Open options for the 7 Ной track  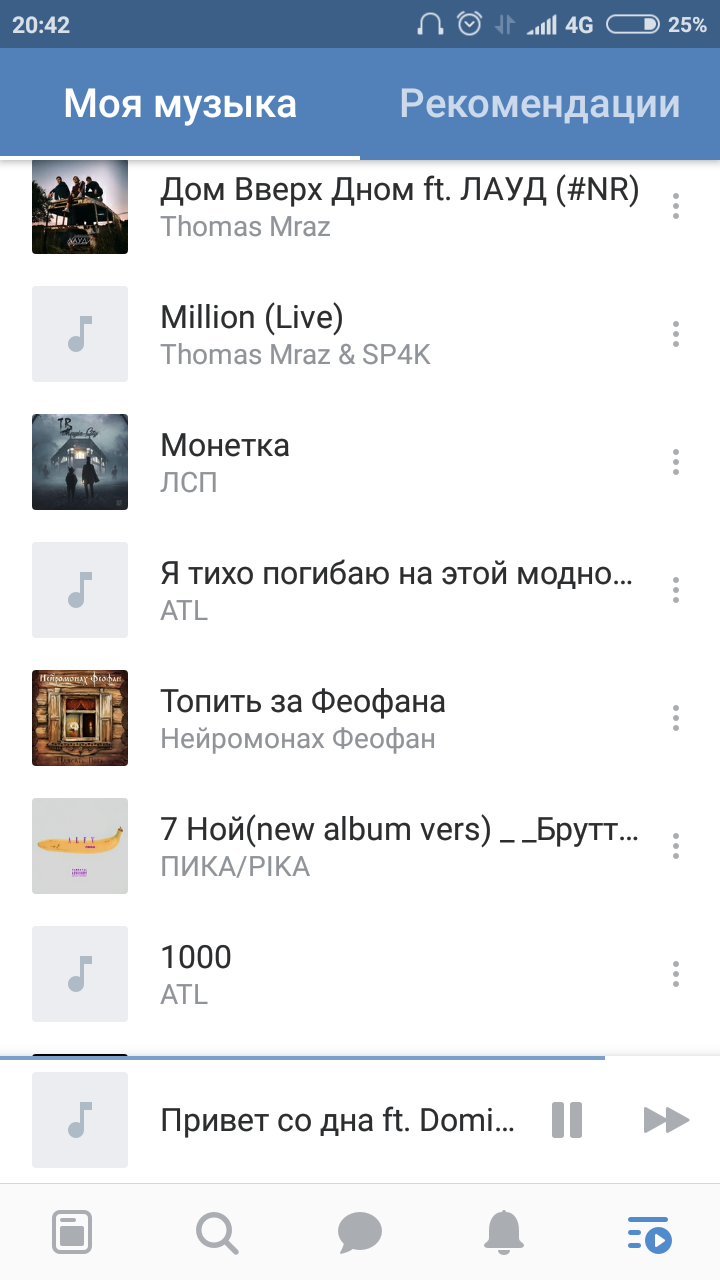coord(676,846)
